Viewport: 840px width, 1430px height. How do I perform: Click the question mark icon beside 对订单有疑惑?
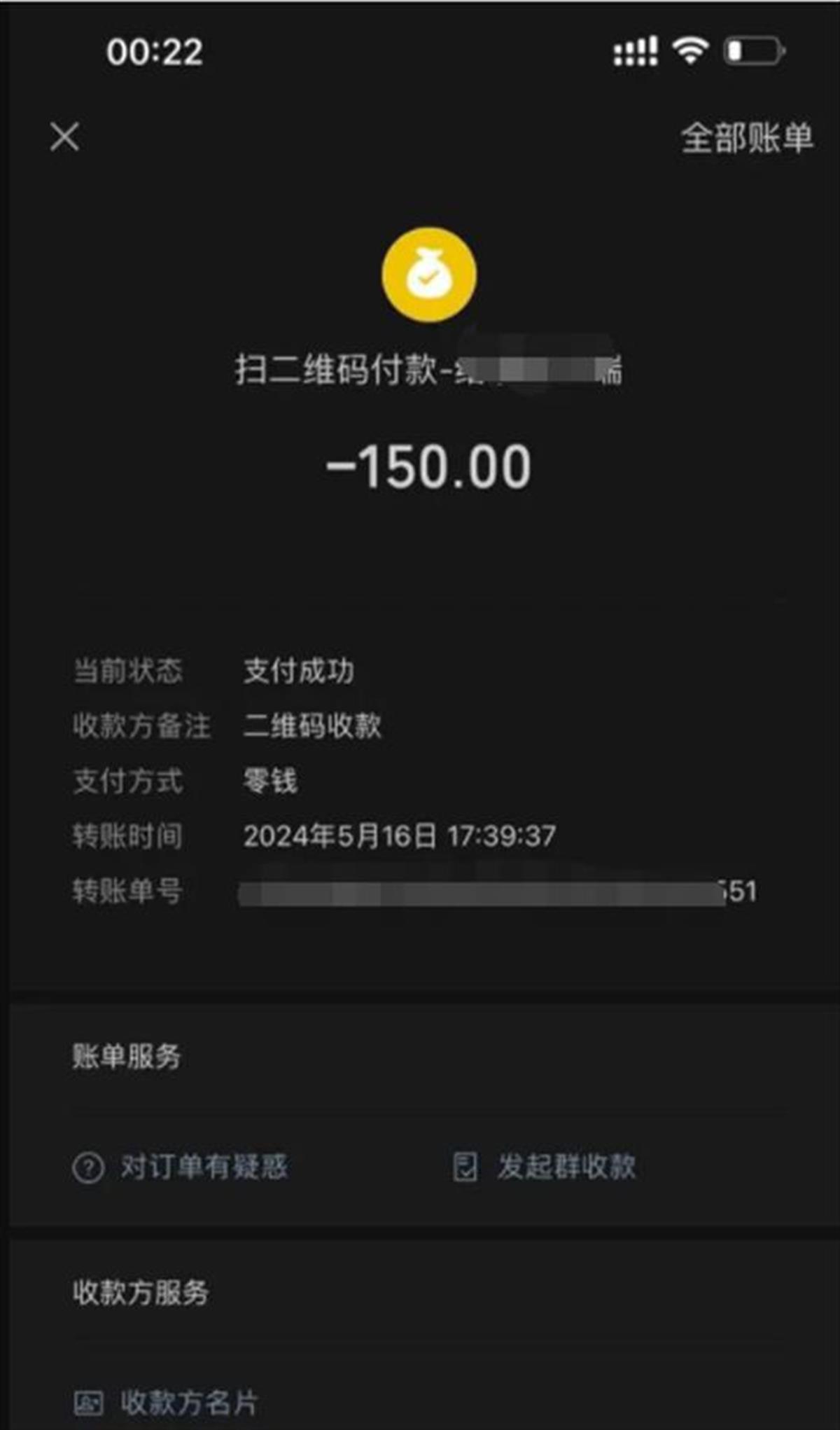click(x=87, y=1166)
